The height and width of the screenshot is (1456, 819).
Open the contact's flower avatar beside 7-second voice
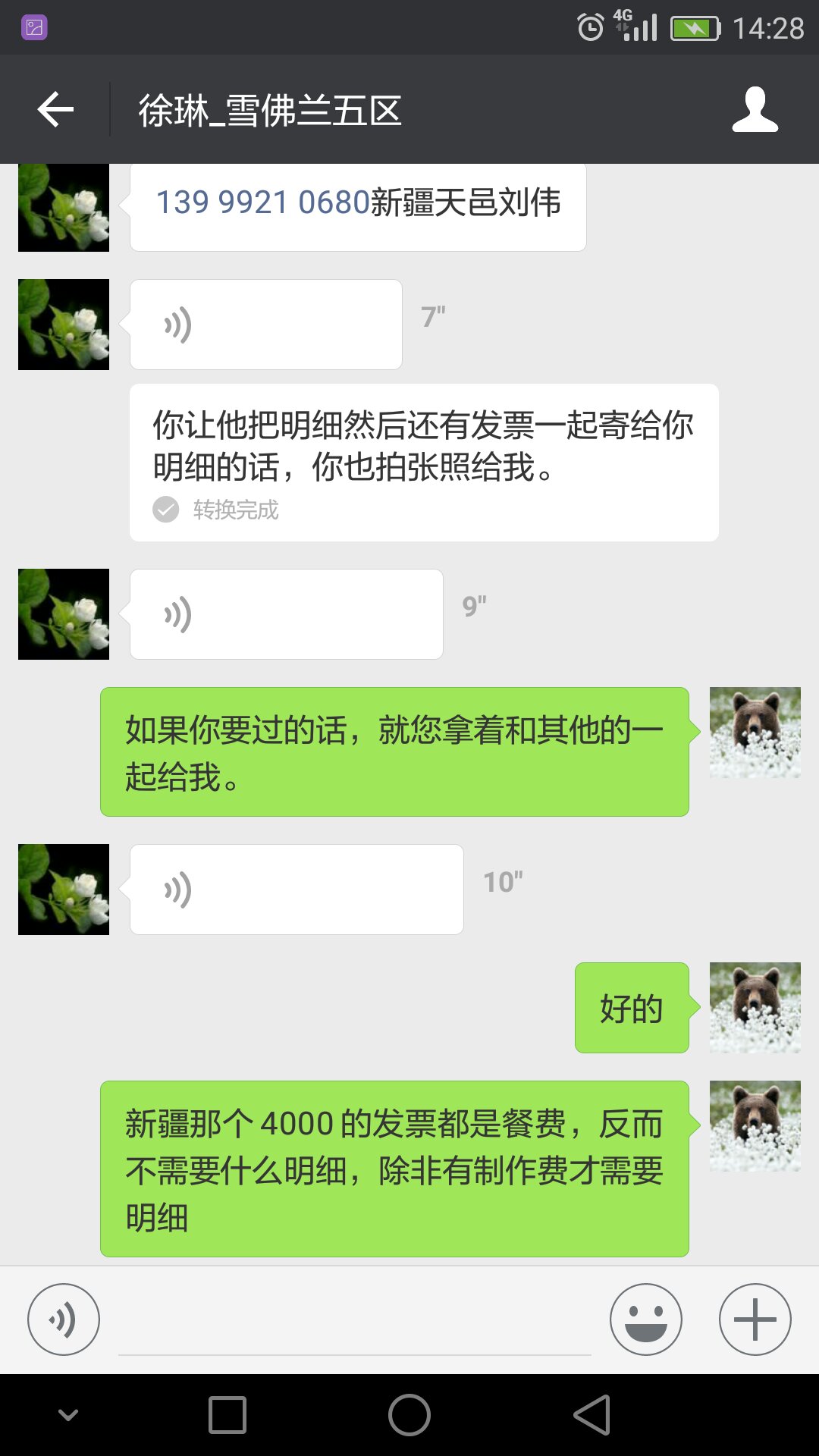(64, 325)
